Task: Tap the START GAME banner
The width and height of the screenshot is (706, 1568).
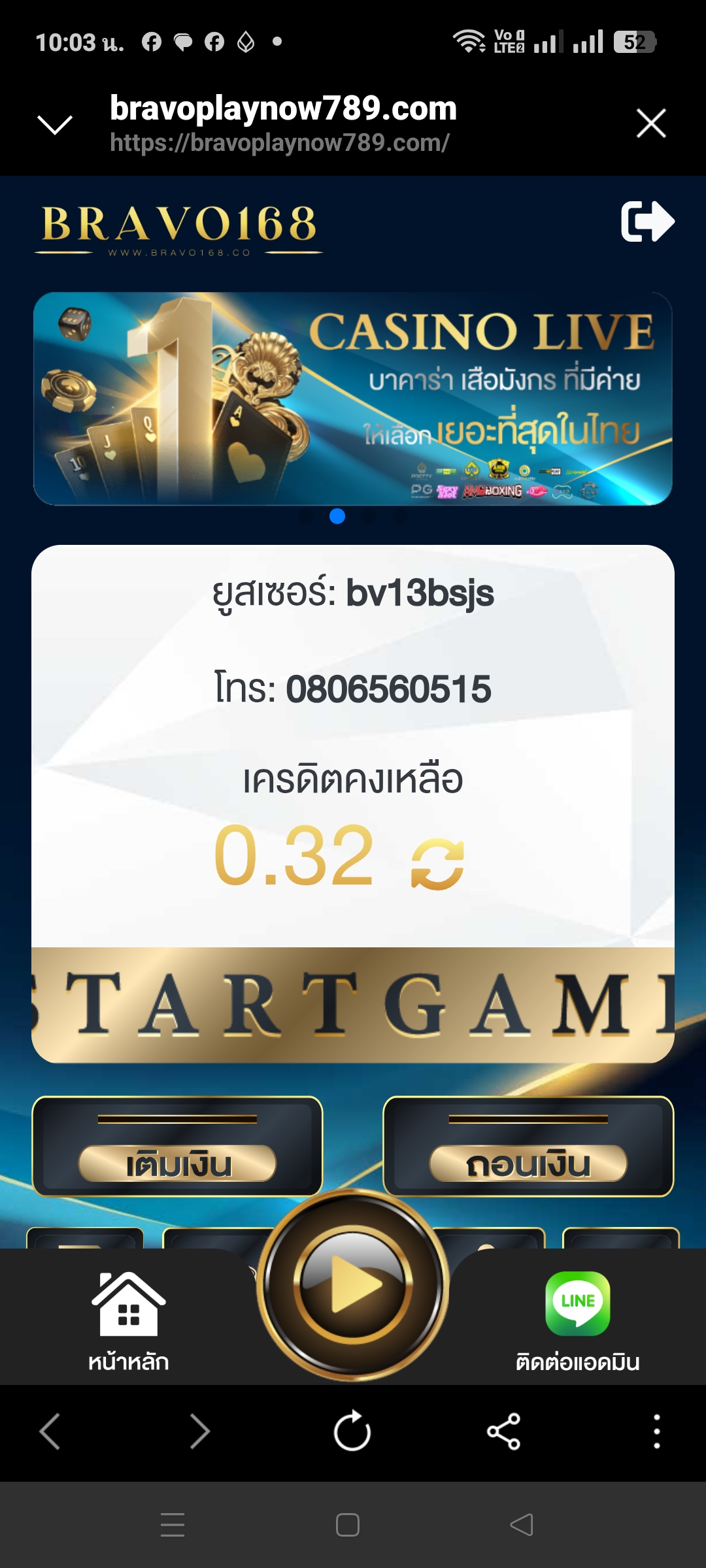Action: 353,1005
